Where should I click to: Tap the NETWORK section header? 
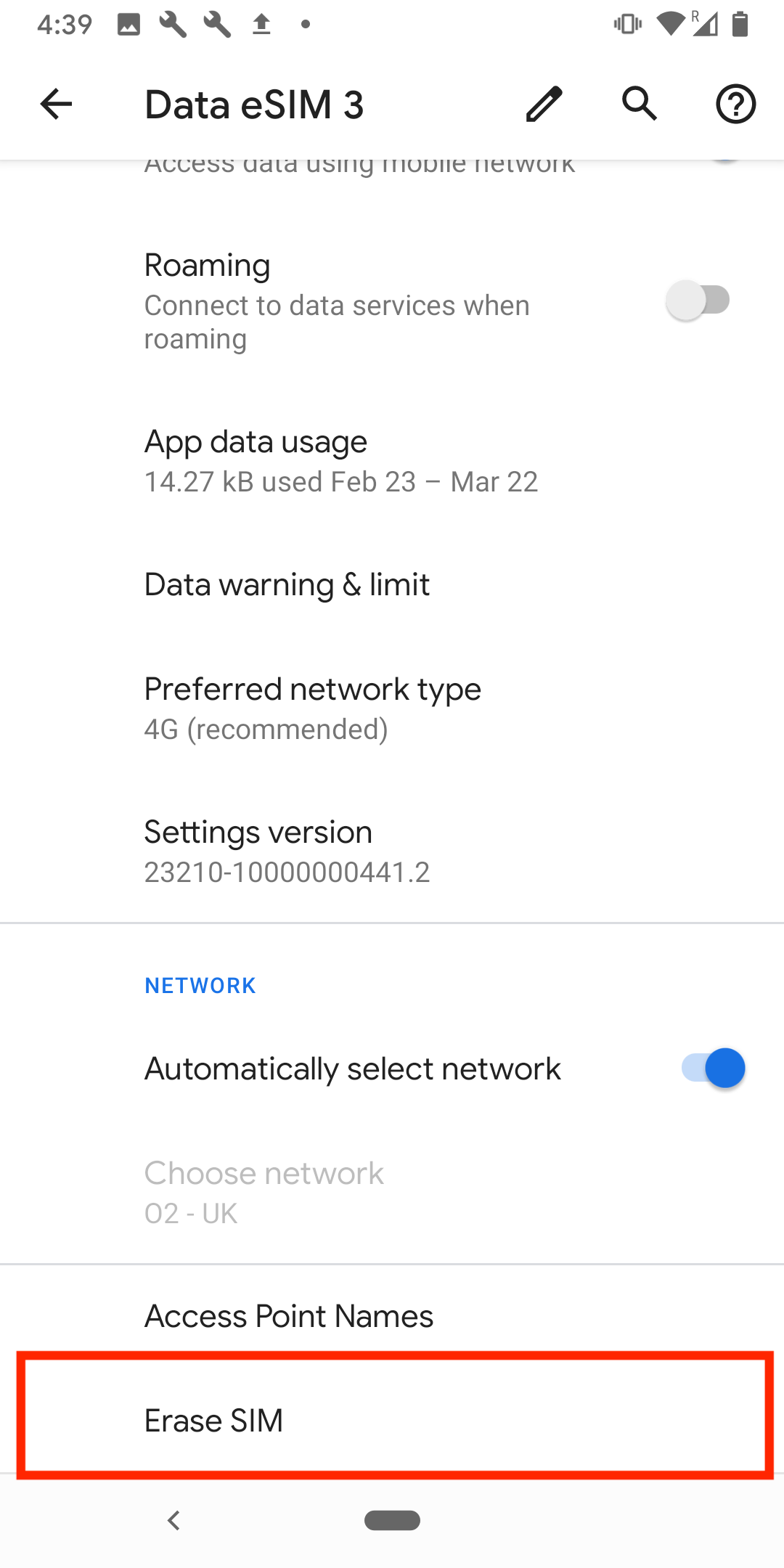pyautogui.click(x=200, y=985)
